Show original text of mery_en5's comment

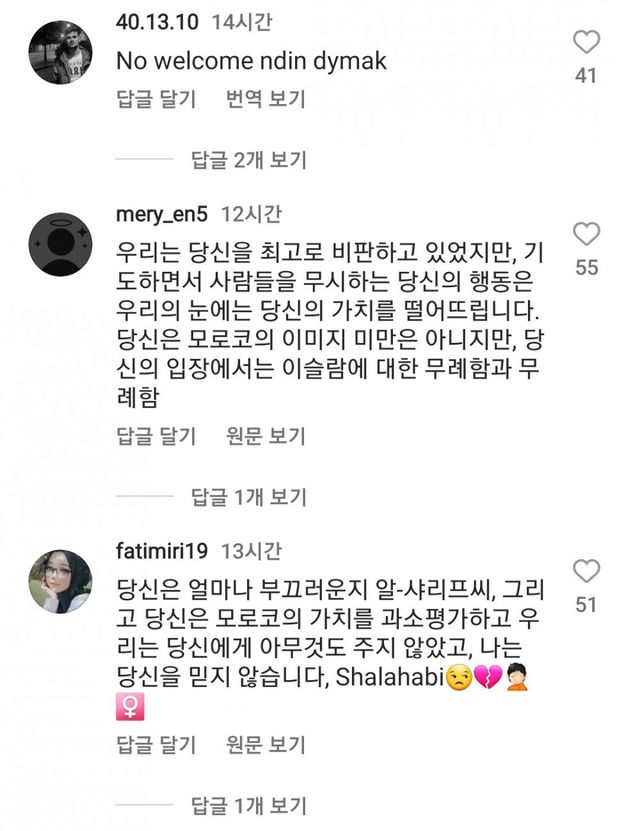pyautogui.click(x=266, y=436)
